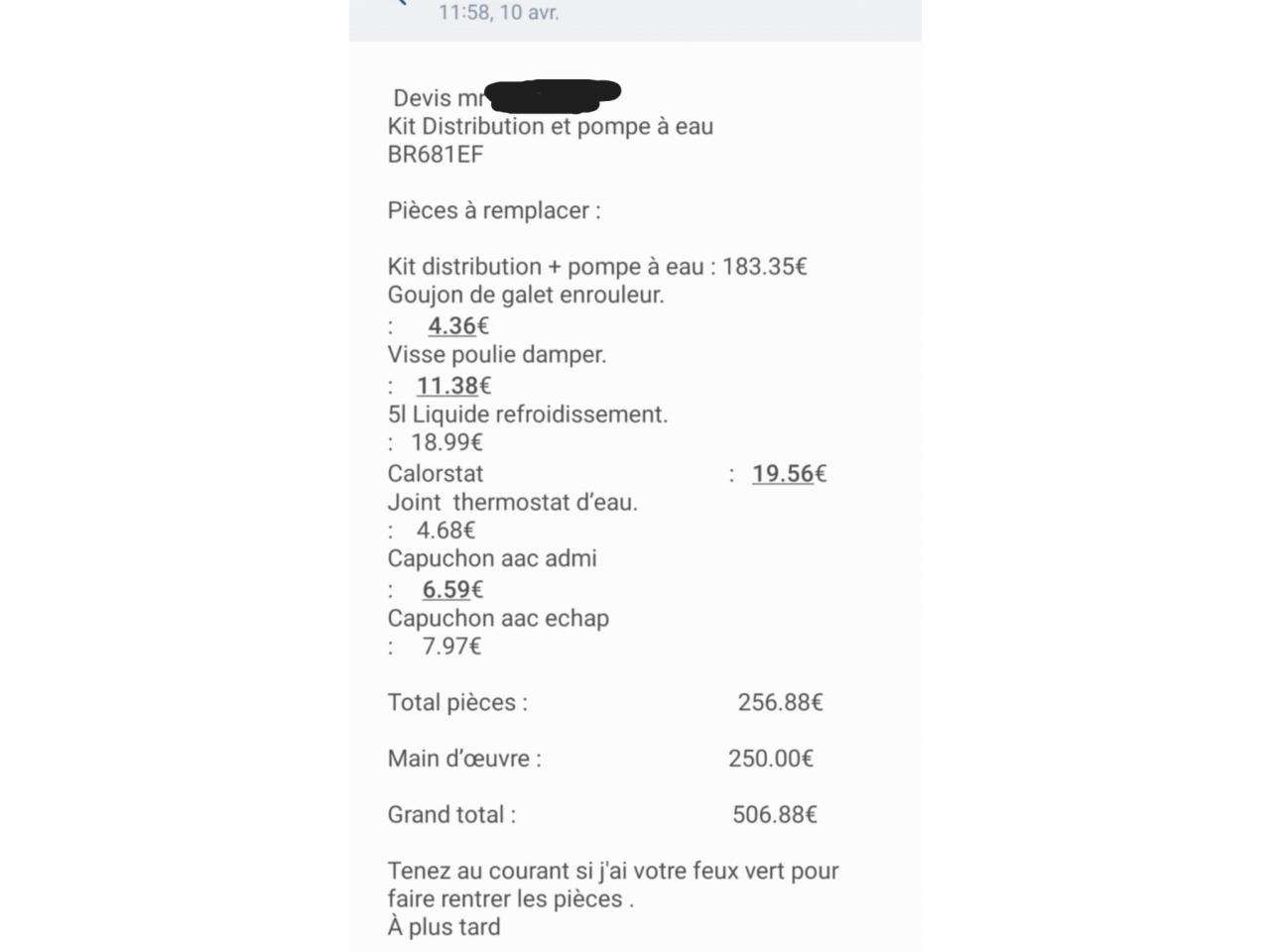
Task: Tap the underlined 6.59 number link
Action: tap(445, 590)
